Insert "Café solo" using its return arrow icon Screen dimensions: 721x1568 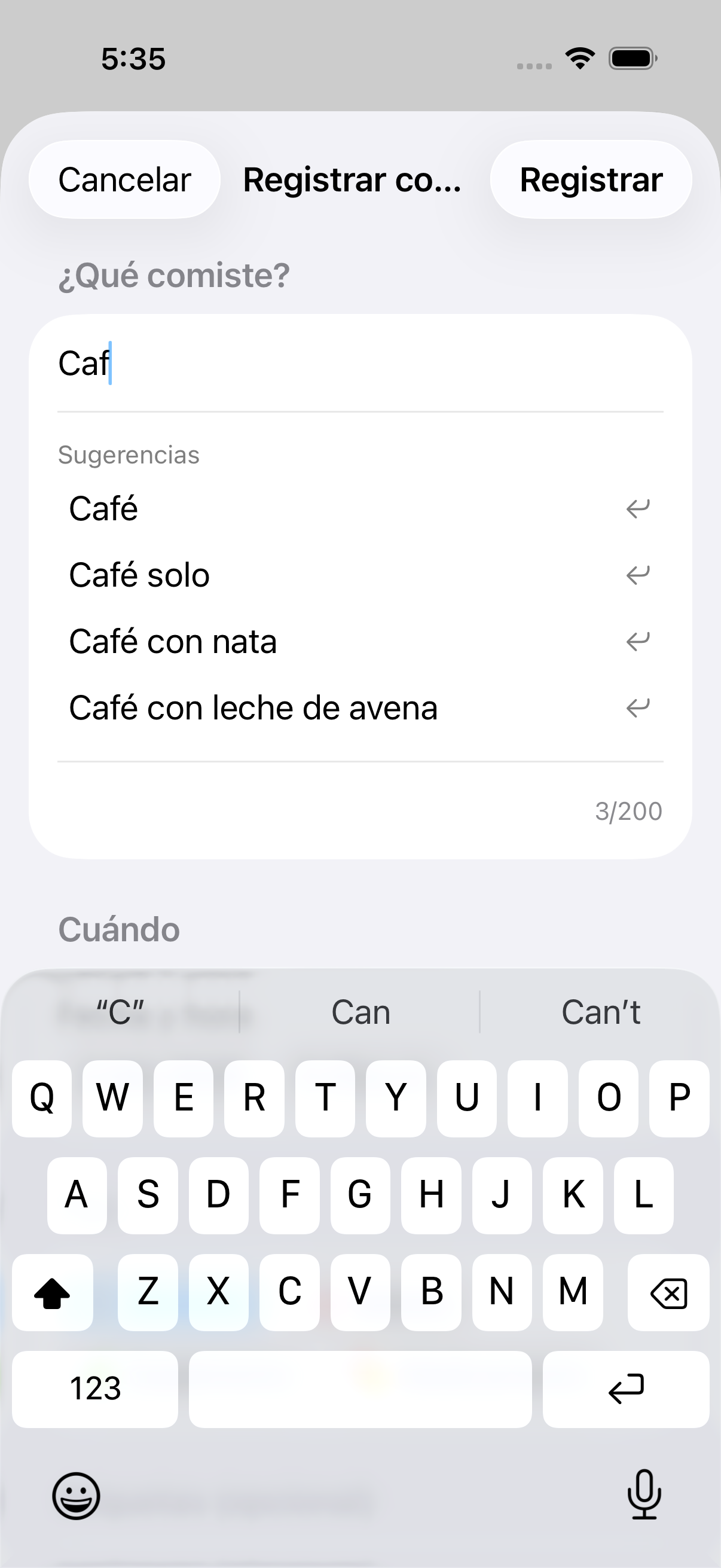637,575
